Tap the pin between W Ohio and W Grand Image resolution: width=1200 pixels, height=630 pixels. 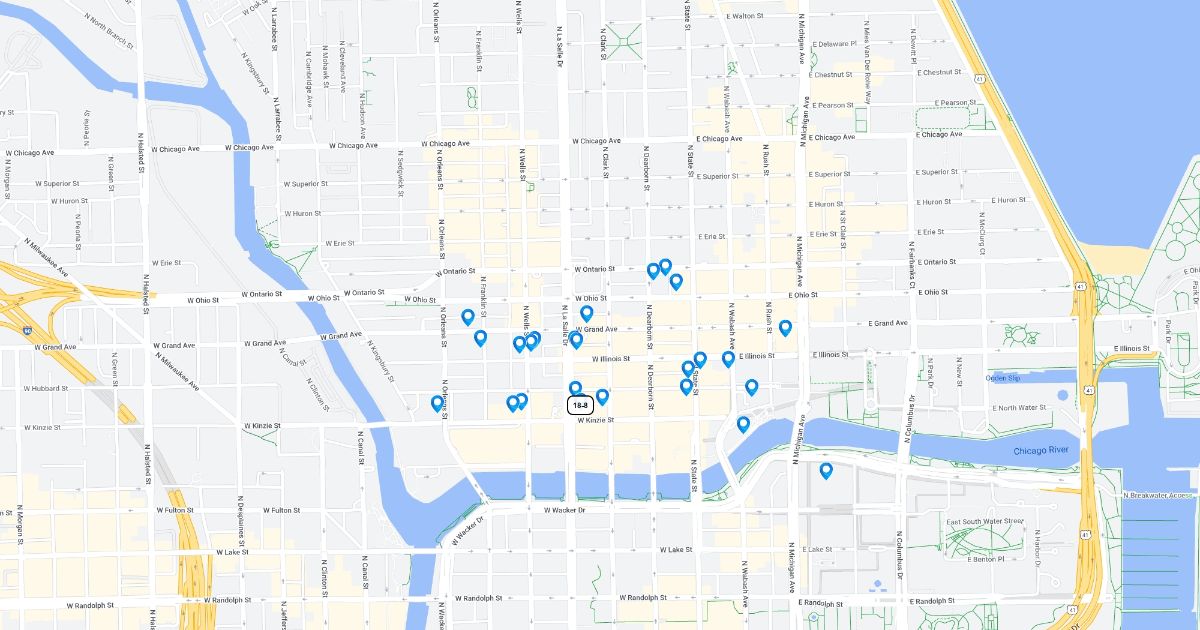tap(587, 313)
